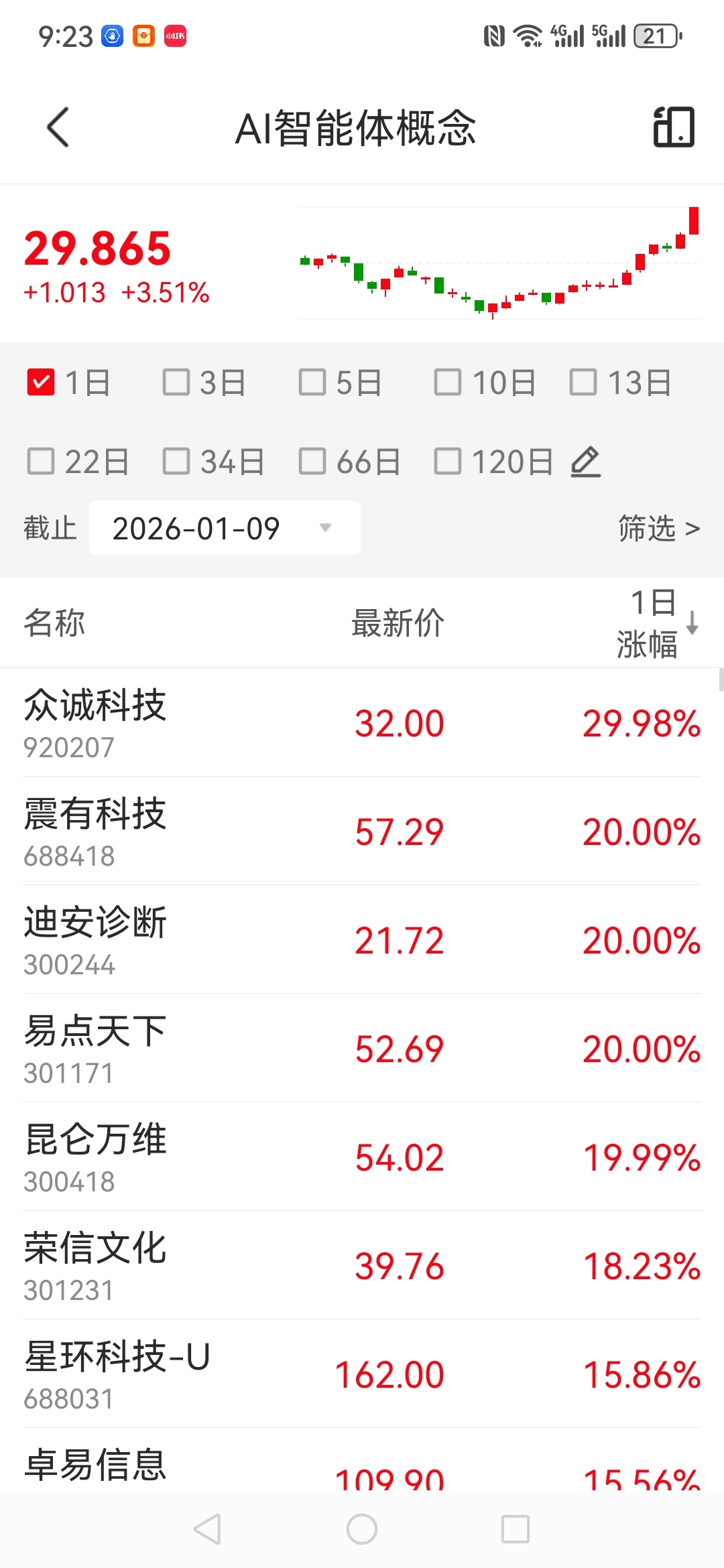Enable the 10日 period checkbox
Image resolution: width=724 pixels, height=1568 pixels.
coord(447,382)
